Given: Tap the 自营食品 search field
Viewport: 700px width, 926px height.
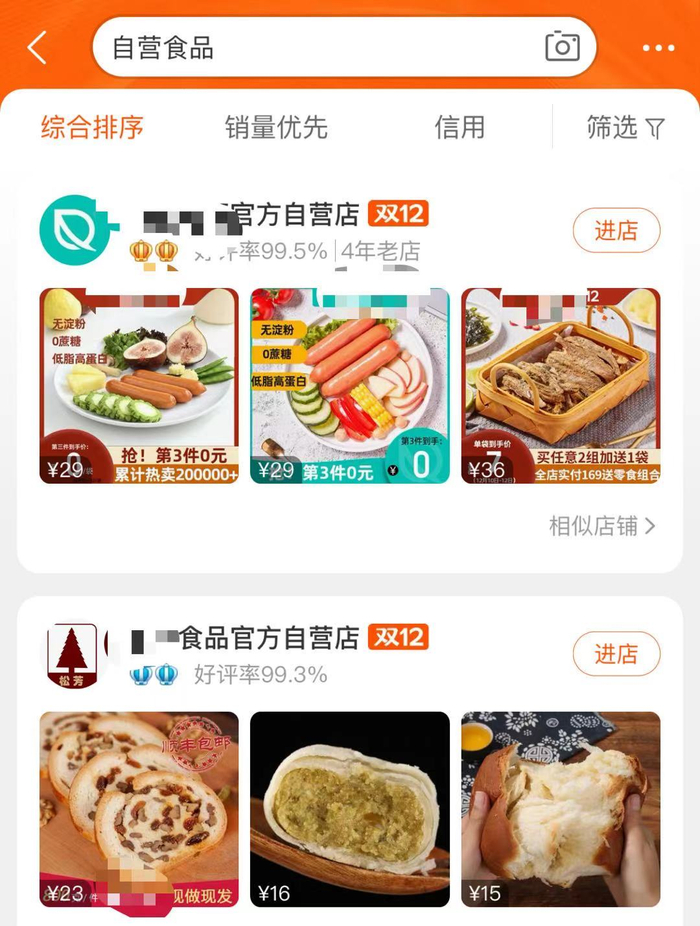Looking at the screenshot, I should (320, 47).
